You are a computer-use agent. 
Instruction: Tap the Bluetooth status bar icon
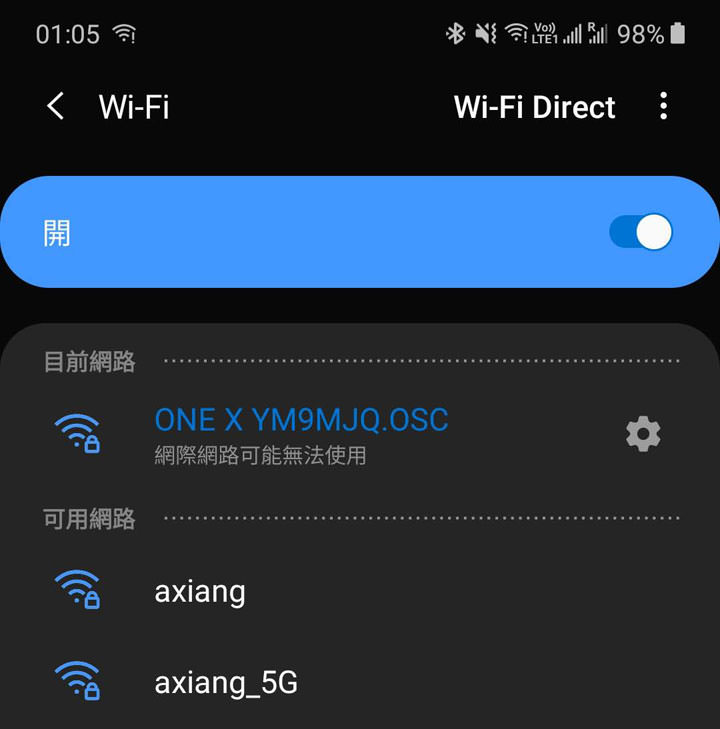pos(455,33)
